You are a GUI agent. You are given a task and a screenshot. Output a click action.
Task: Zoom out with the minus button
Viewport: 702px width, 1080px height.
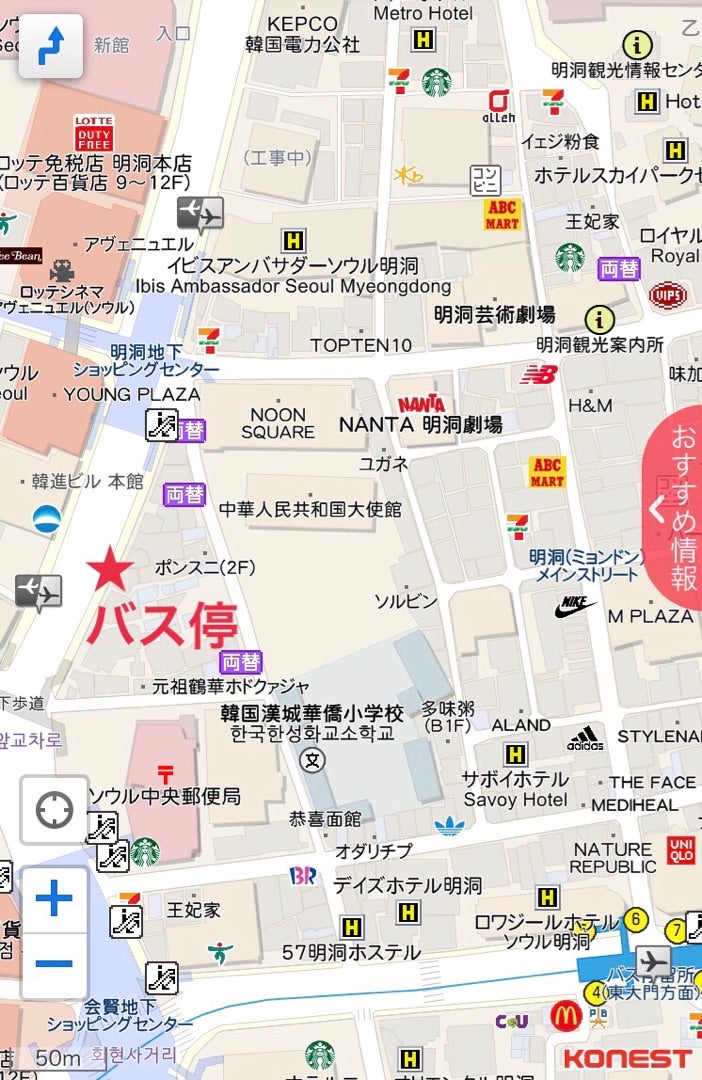pyautogui.click(x=54, y=964)
